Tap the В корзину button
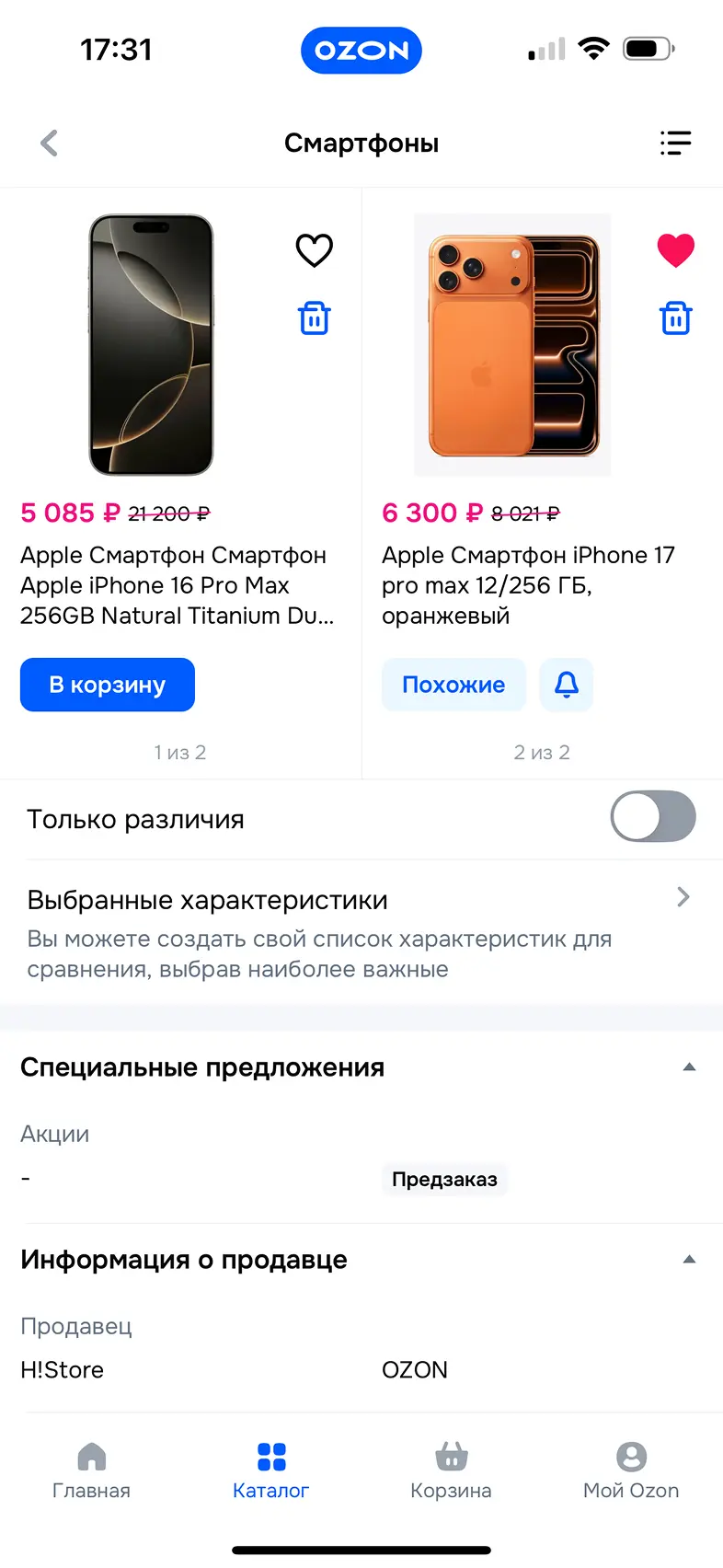The height and width of the screenshot is (1568, 723). pos(108,685)
